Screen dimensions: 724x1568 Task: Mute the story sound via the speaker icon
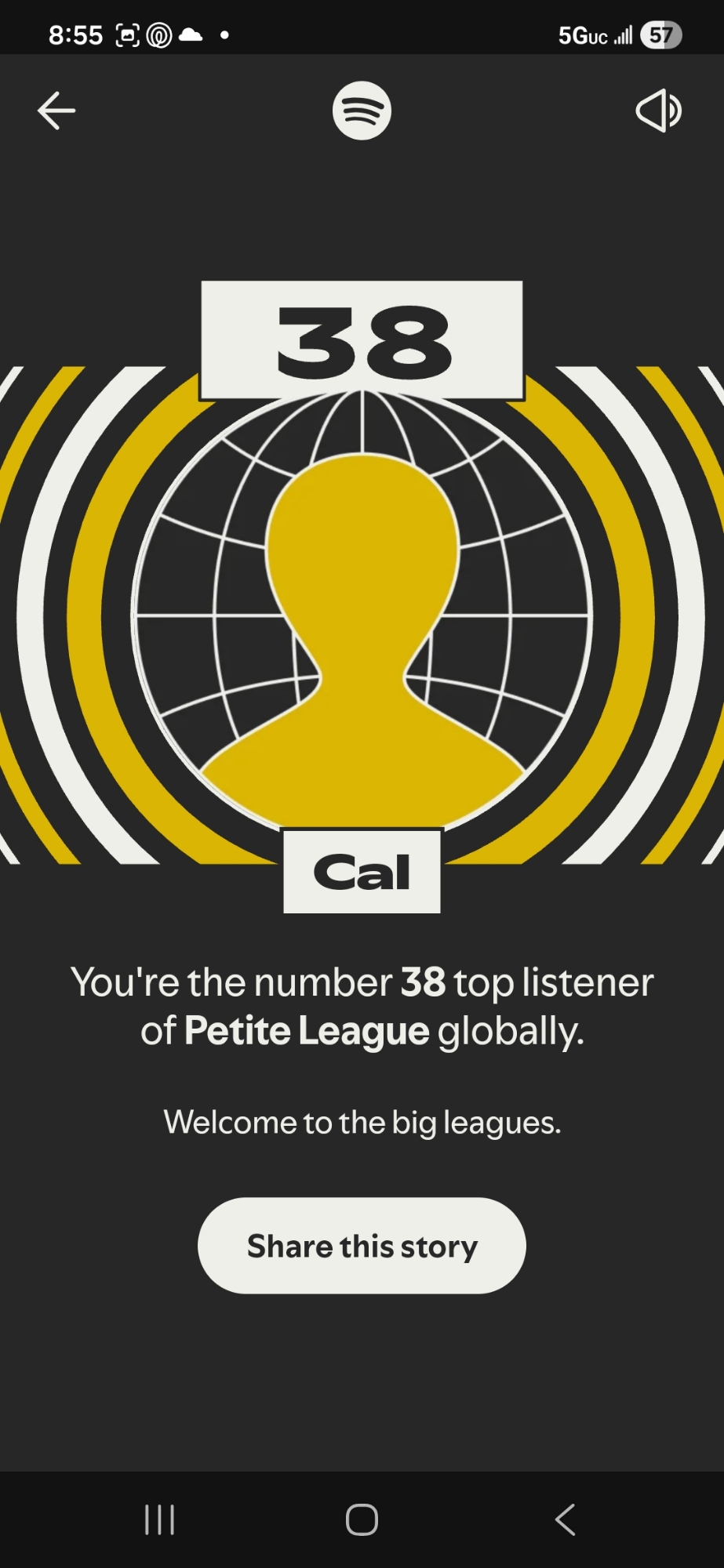coord(658,111)
